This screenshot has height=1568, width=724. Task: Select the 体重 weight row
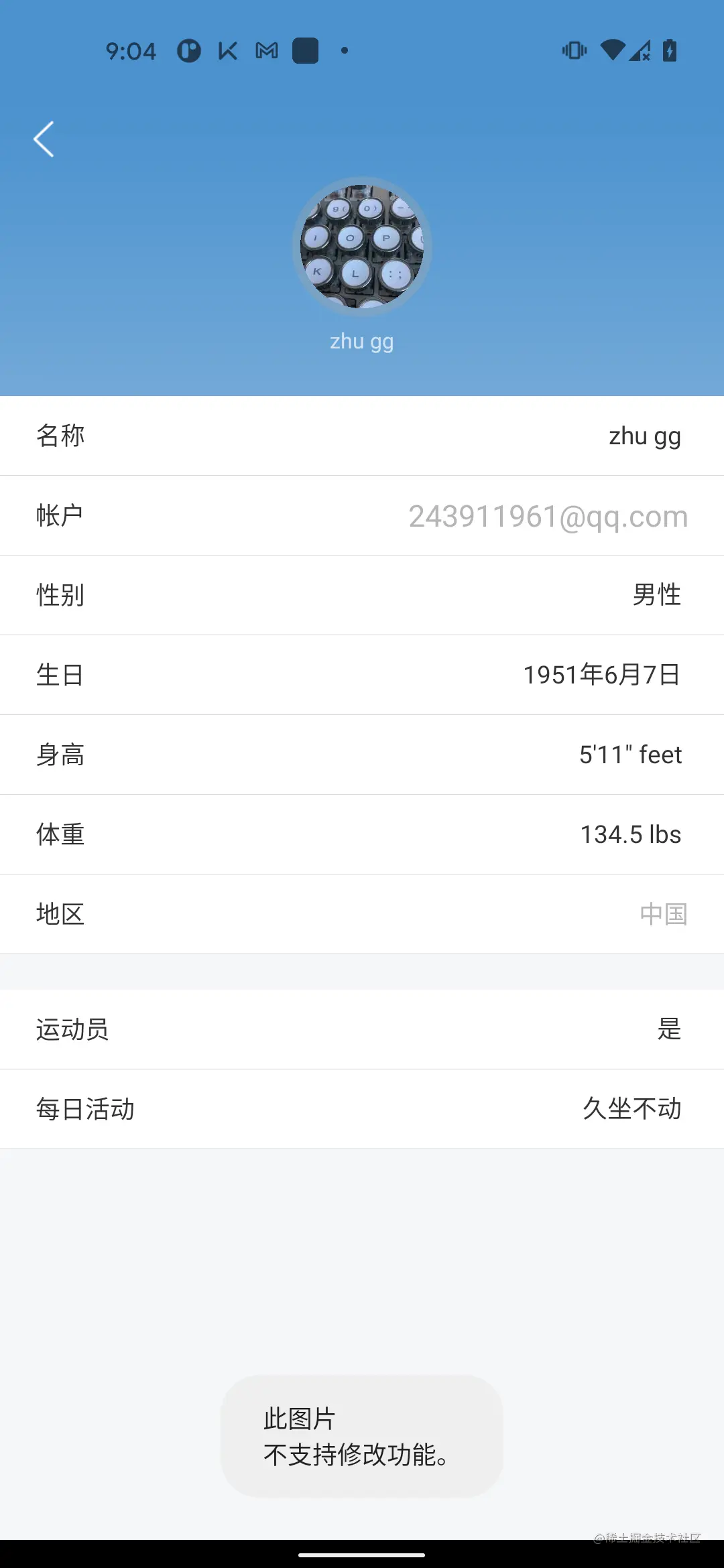(362, 834)
